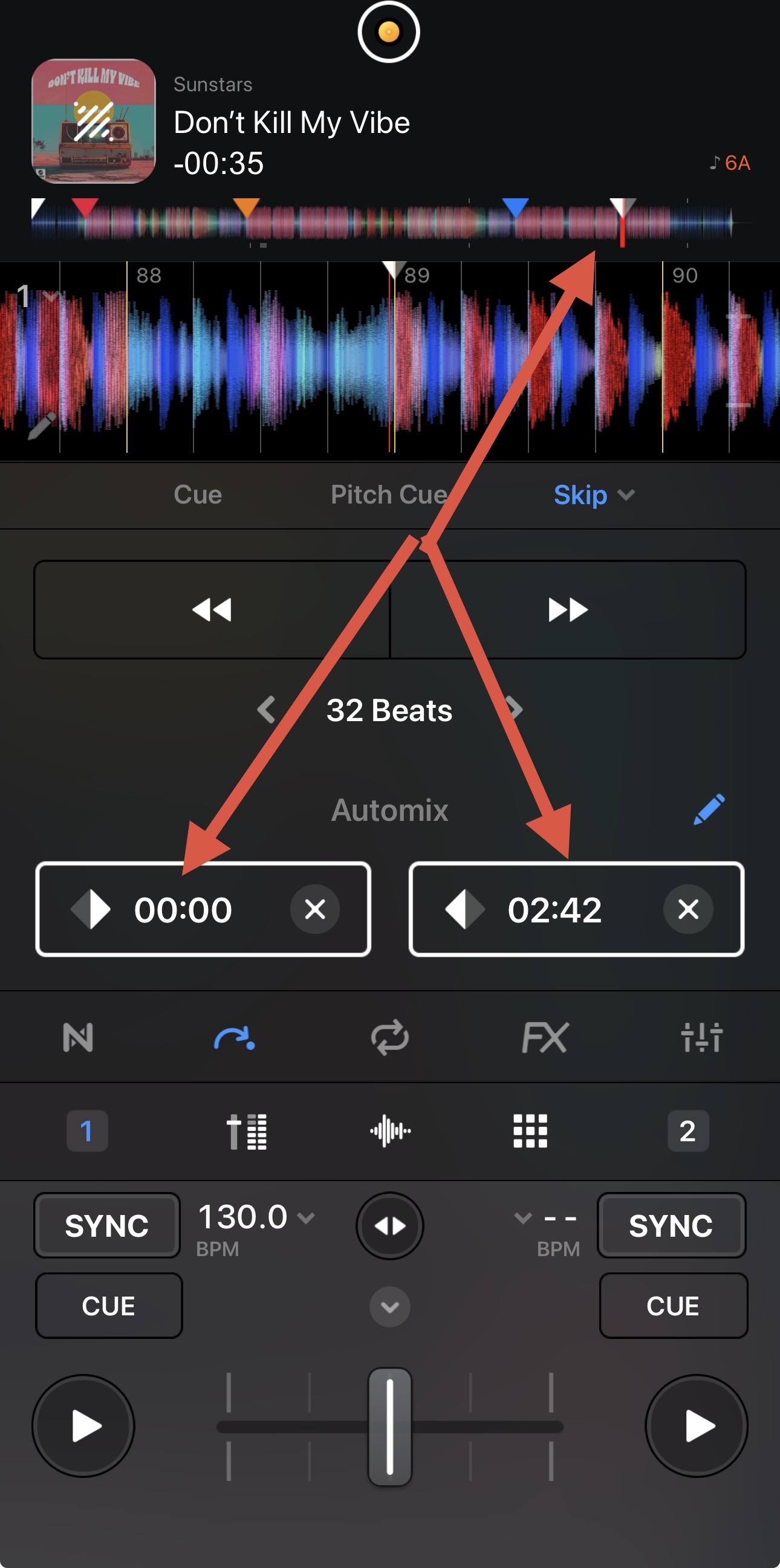The width and height of the screenshot is (780, 1568).
Task: Switch to the Pitch Cue tab
Action: (388, 494)
